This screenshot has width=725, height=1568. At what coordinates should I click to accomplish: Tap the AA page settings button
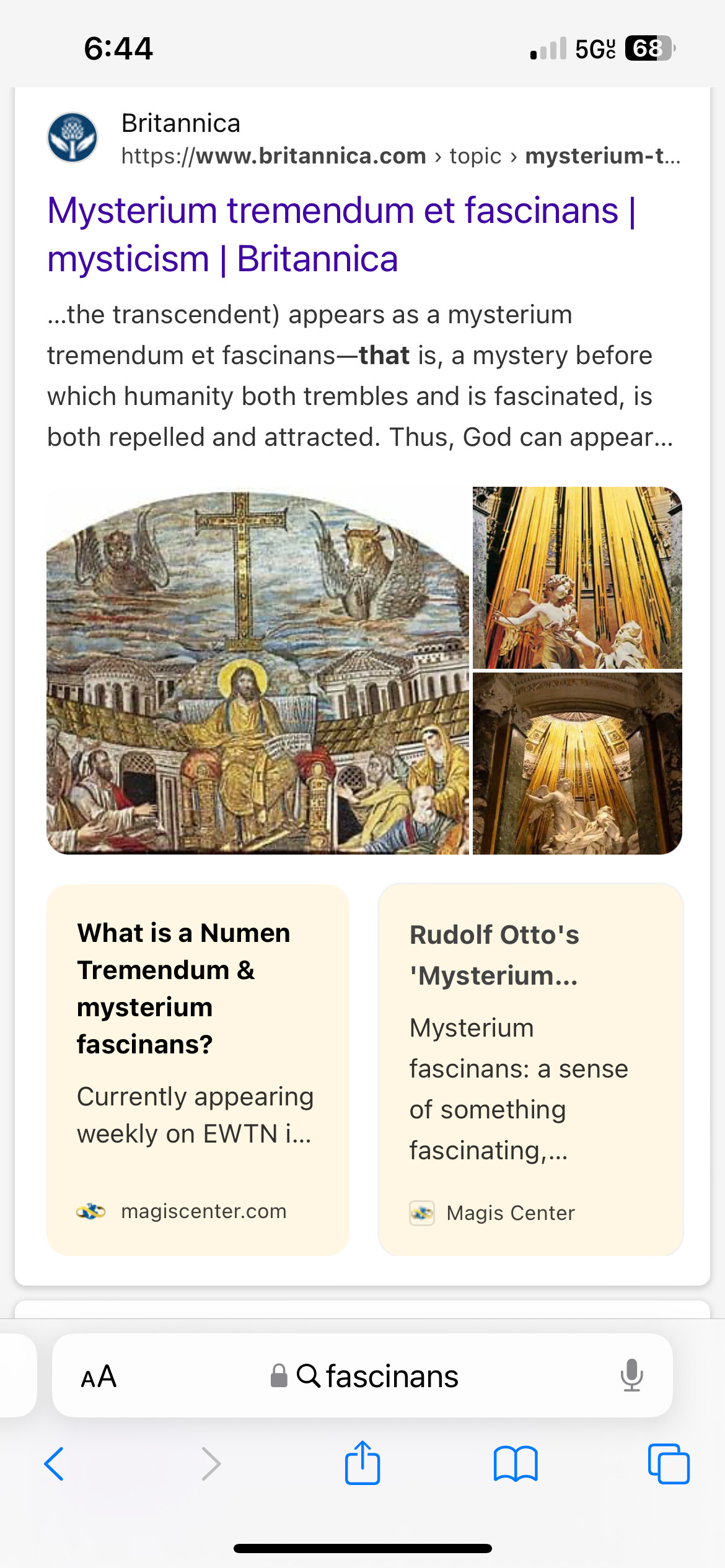tap(99, 1376)
